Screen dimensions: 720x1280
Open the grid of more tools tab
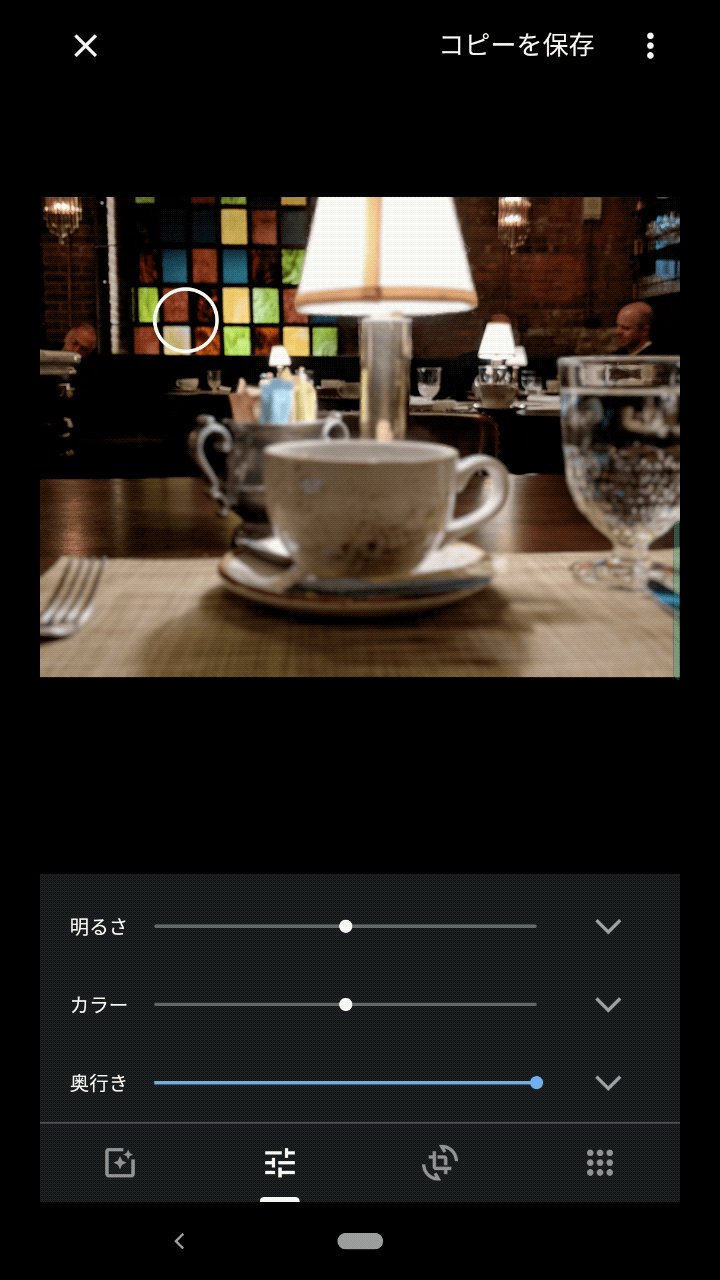pos(599,1163)
